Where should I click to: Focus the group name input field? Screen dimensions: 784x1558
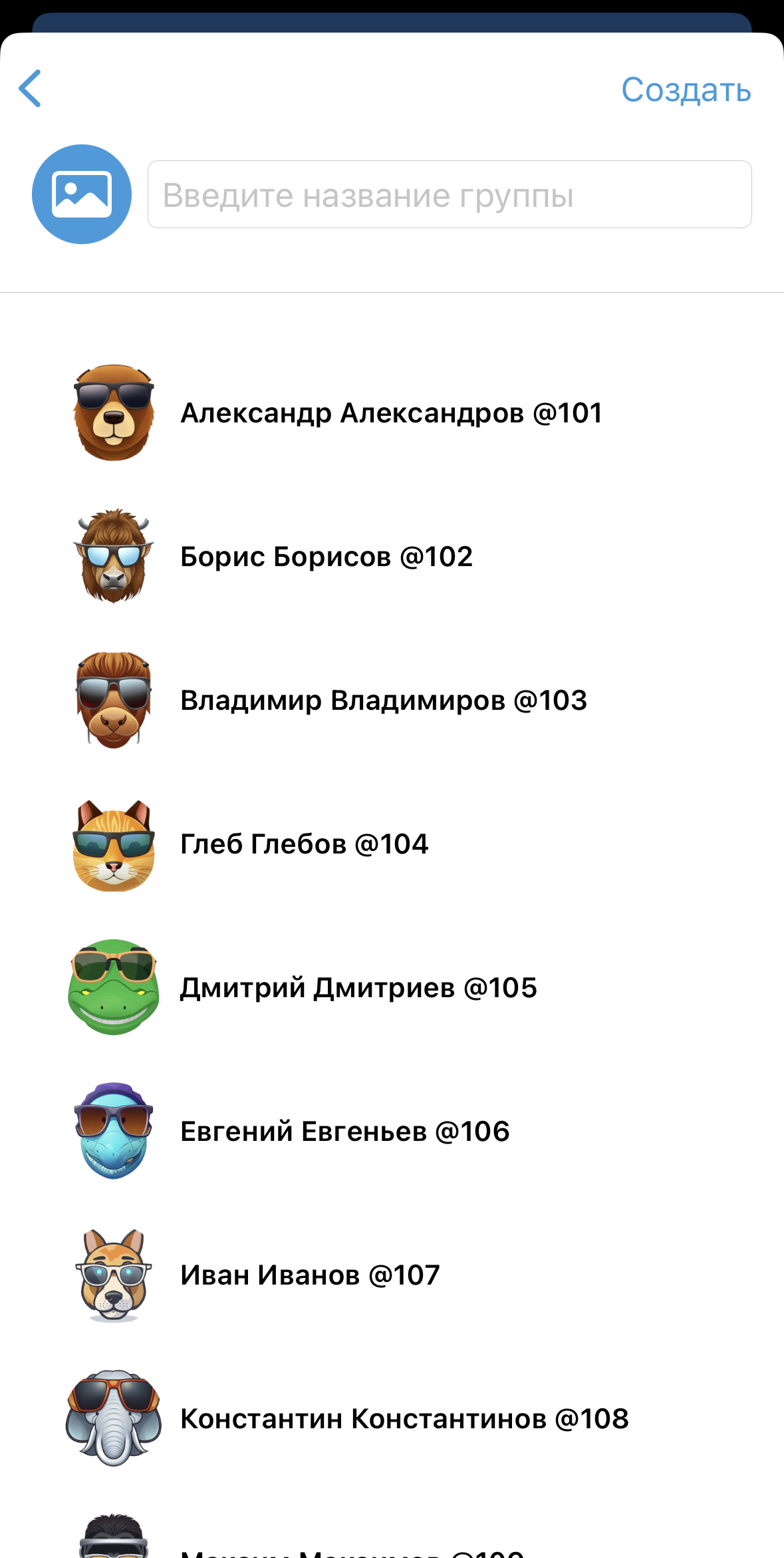450,194
